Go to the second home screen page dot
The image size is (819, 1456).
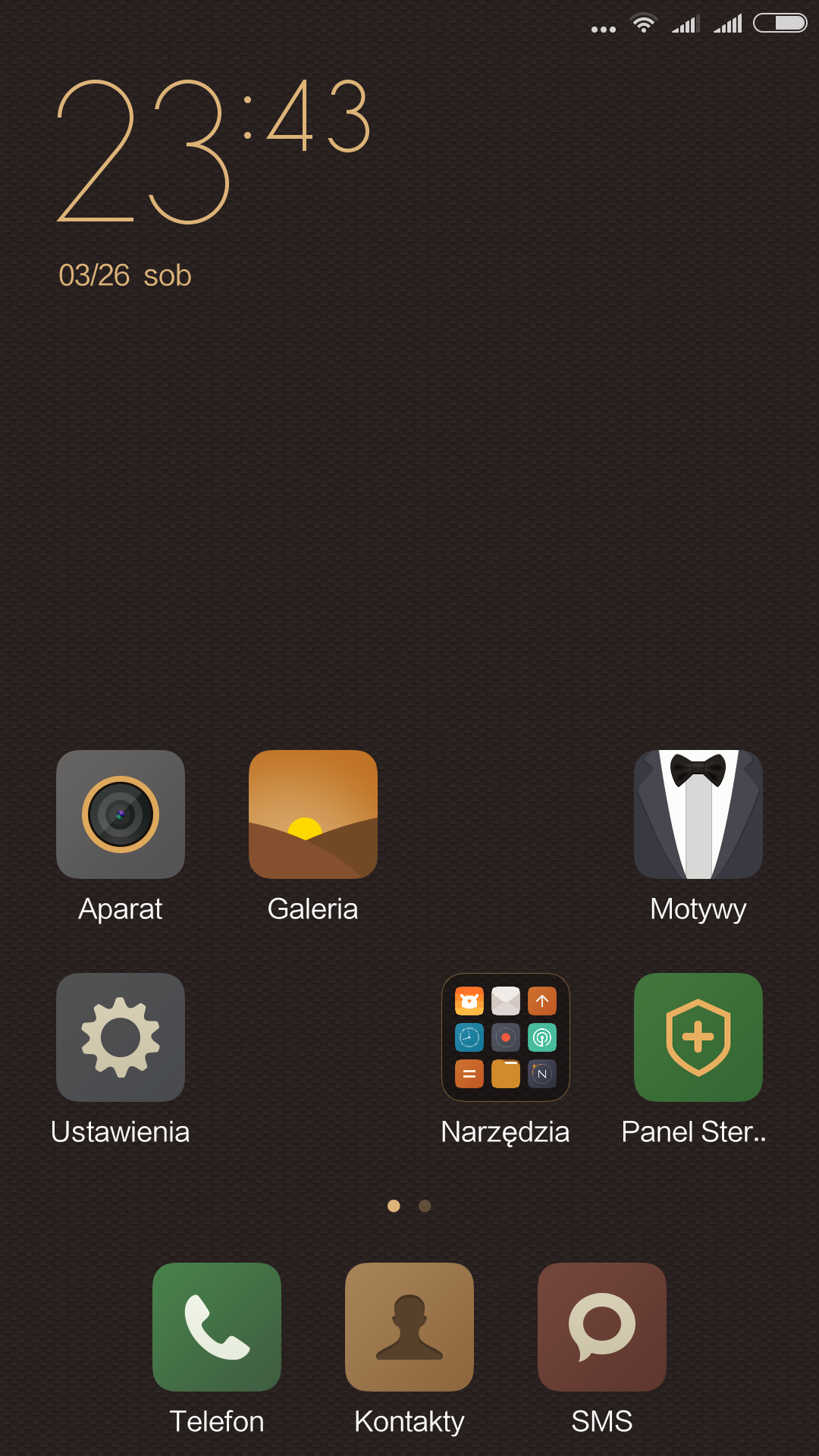coord(425,1206)
